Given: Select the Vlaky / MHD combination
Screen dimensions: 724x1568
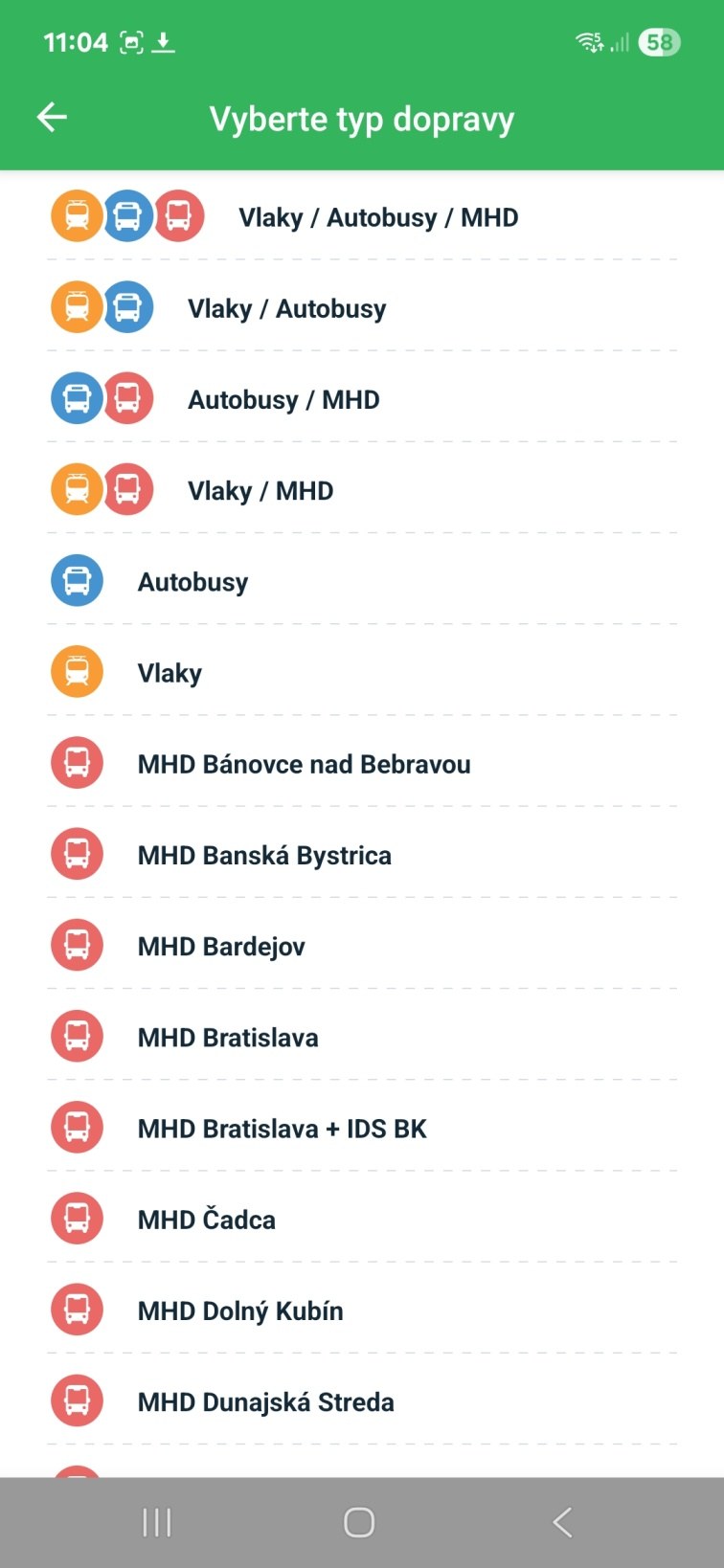Looking at the screenshot, I should coord(260,490).
